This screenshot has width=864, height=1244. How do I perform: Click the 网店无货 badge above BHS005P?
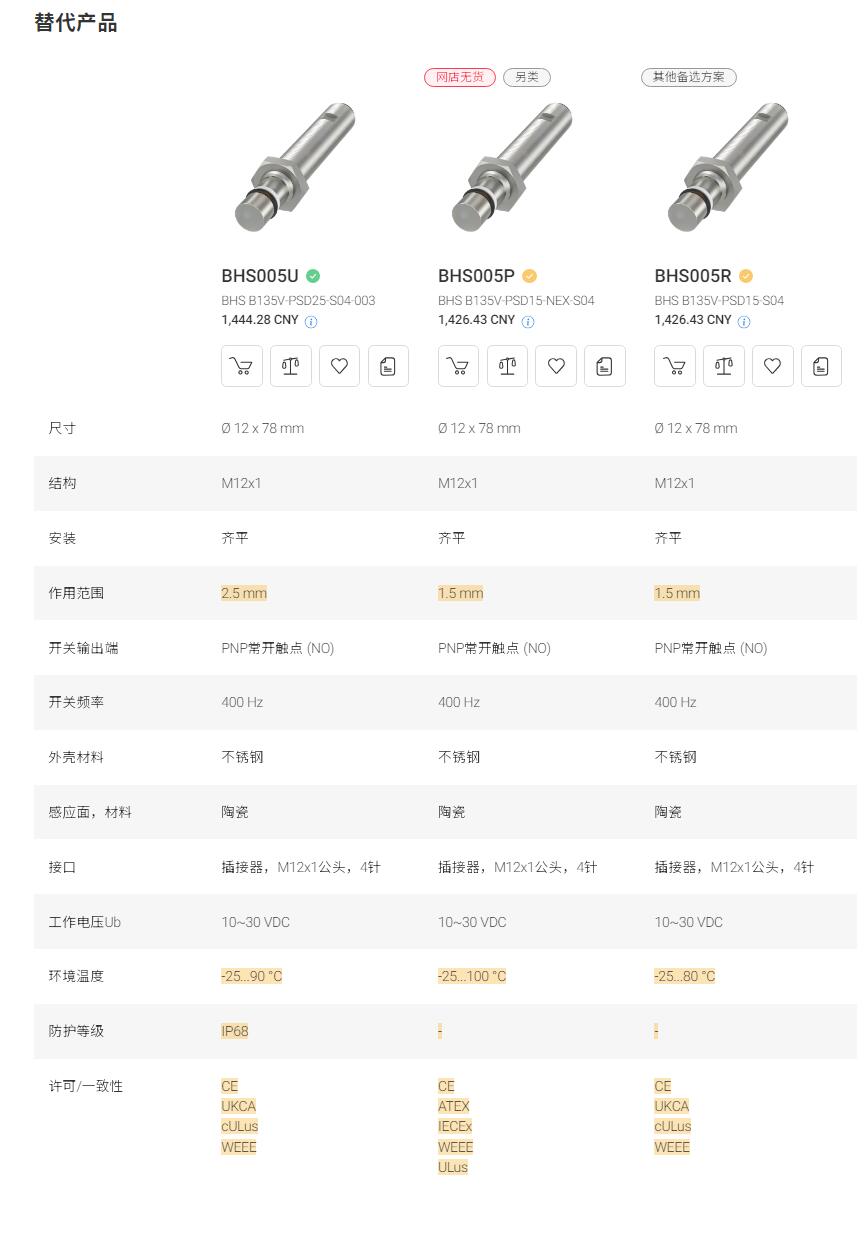point(460,77)
